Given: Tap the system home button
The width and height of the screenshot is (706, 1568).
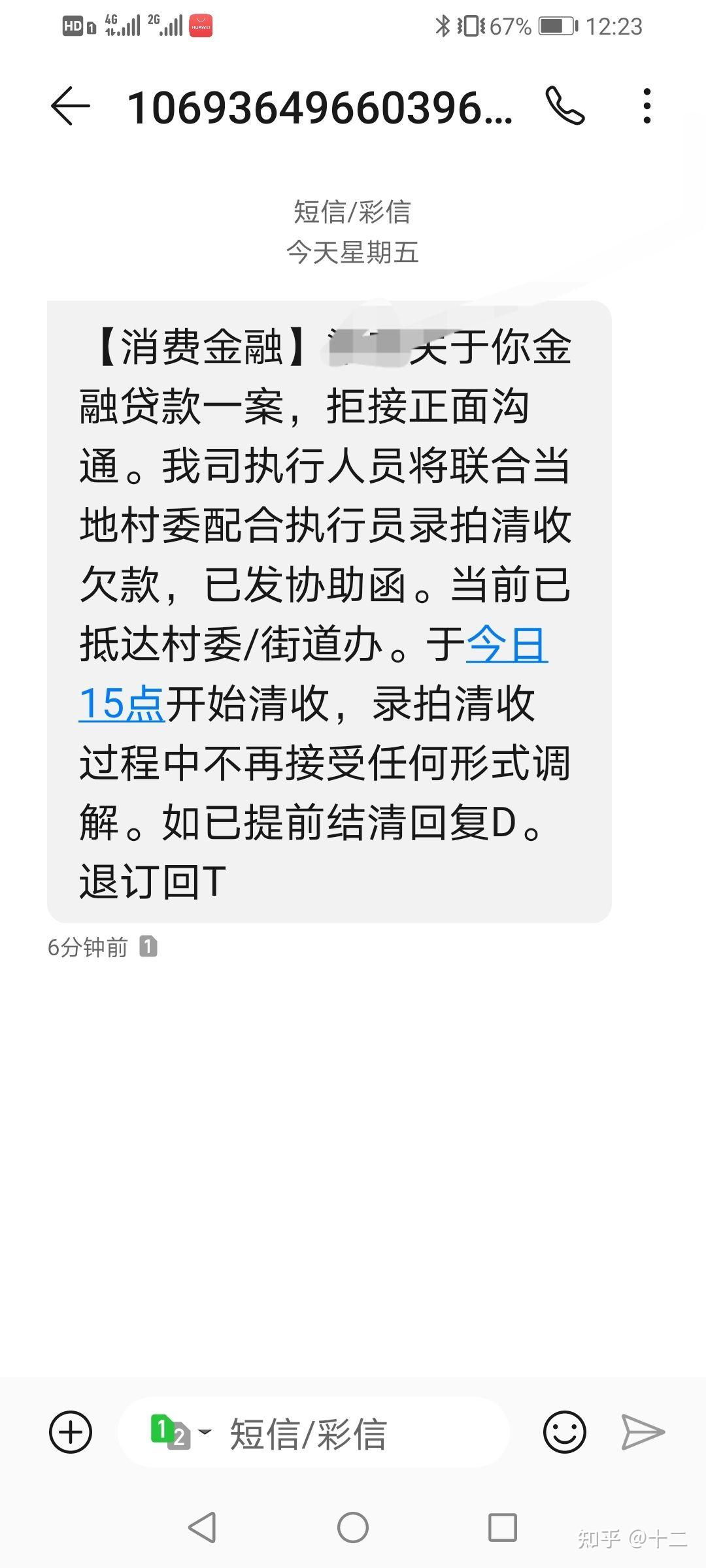Looking at the screenshot, I should 353,1527.
